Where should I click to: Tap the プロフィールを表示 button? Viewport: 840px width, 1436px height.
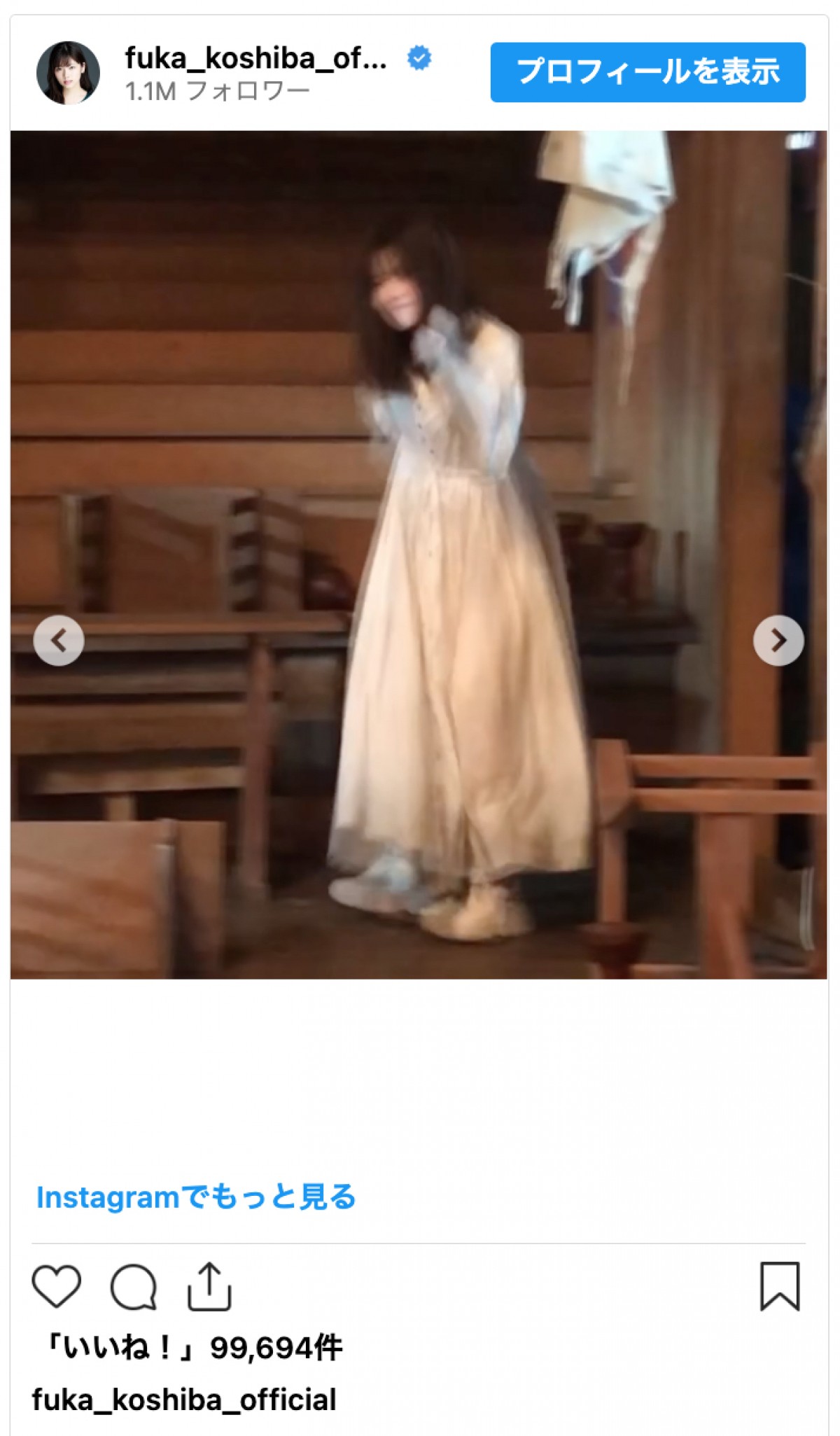[x=647, y=72]
